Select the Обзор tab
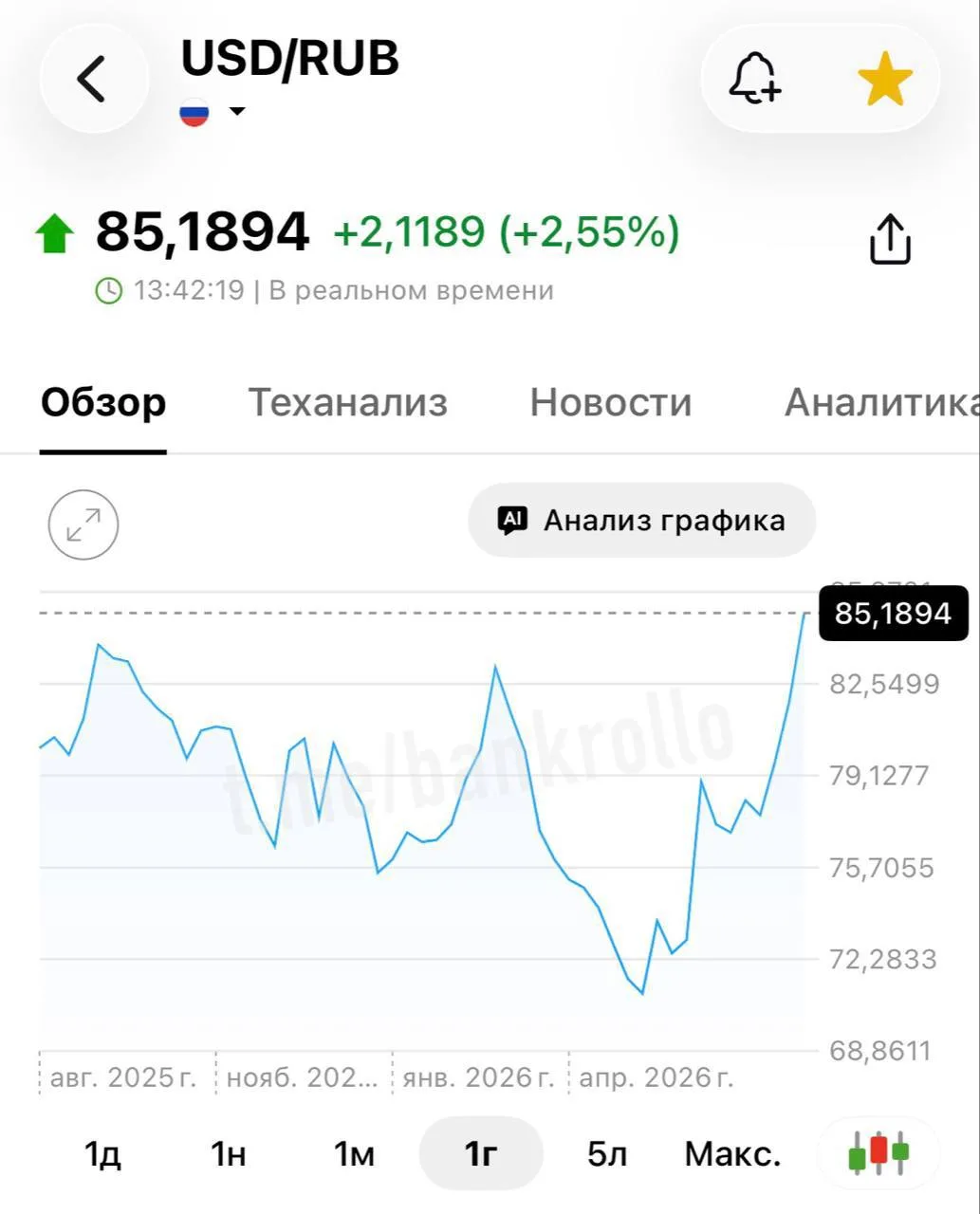 tap(102, 402)
